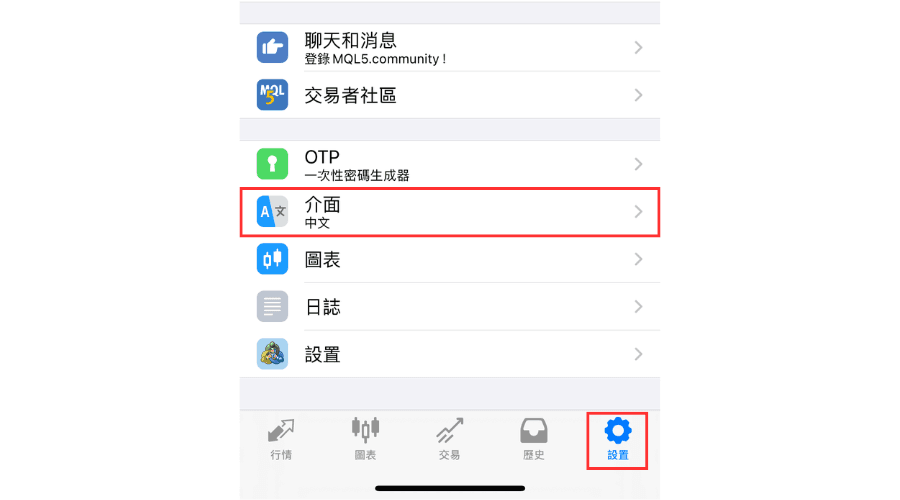Open 介面 language settings
Image resolution: width=900 pixels, height=500 pixels.
[x=450, y=211]
